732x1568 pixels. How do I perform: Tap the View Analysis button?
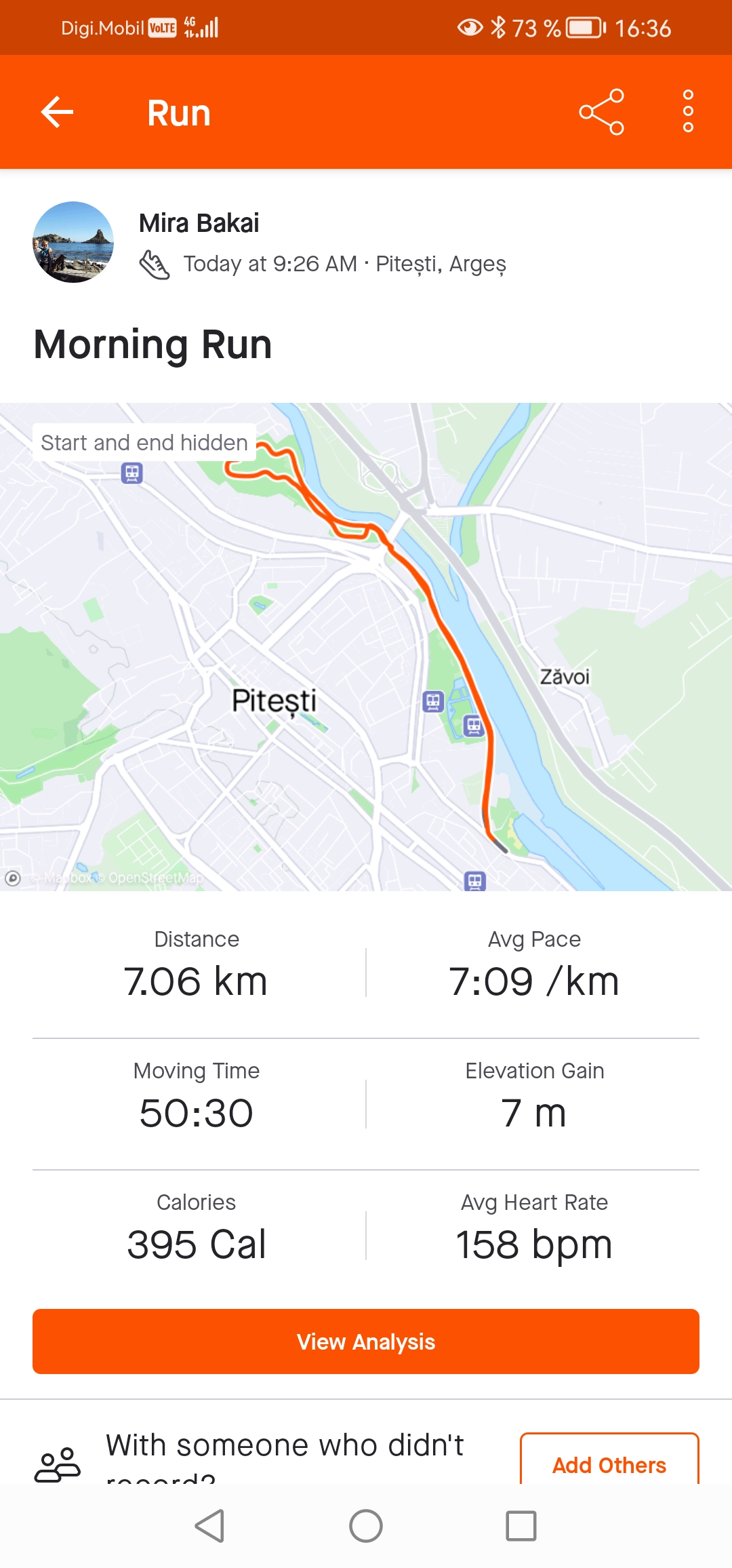click(366, 1341)
